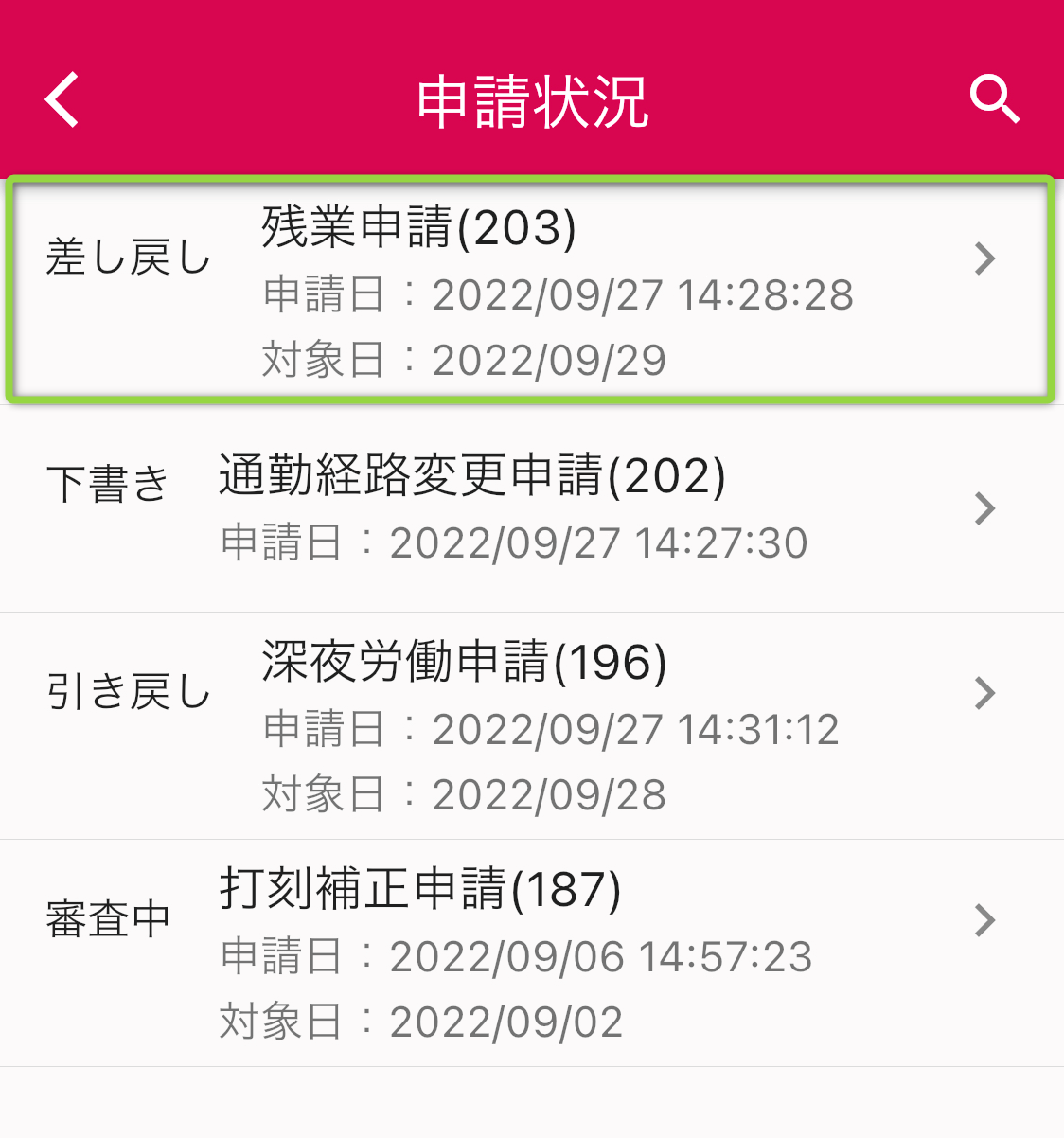Open the 残業申請(203) request
This screenshot has width=1064, height=1138.
click(530, 291)
